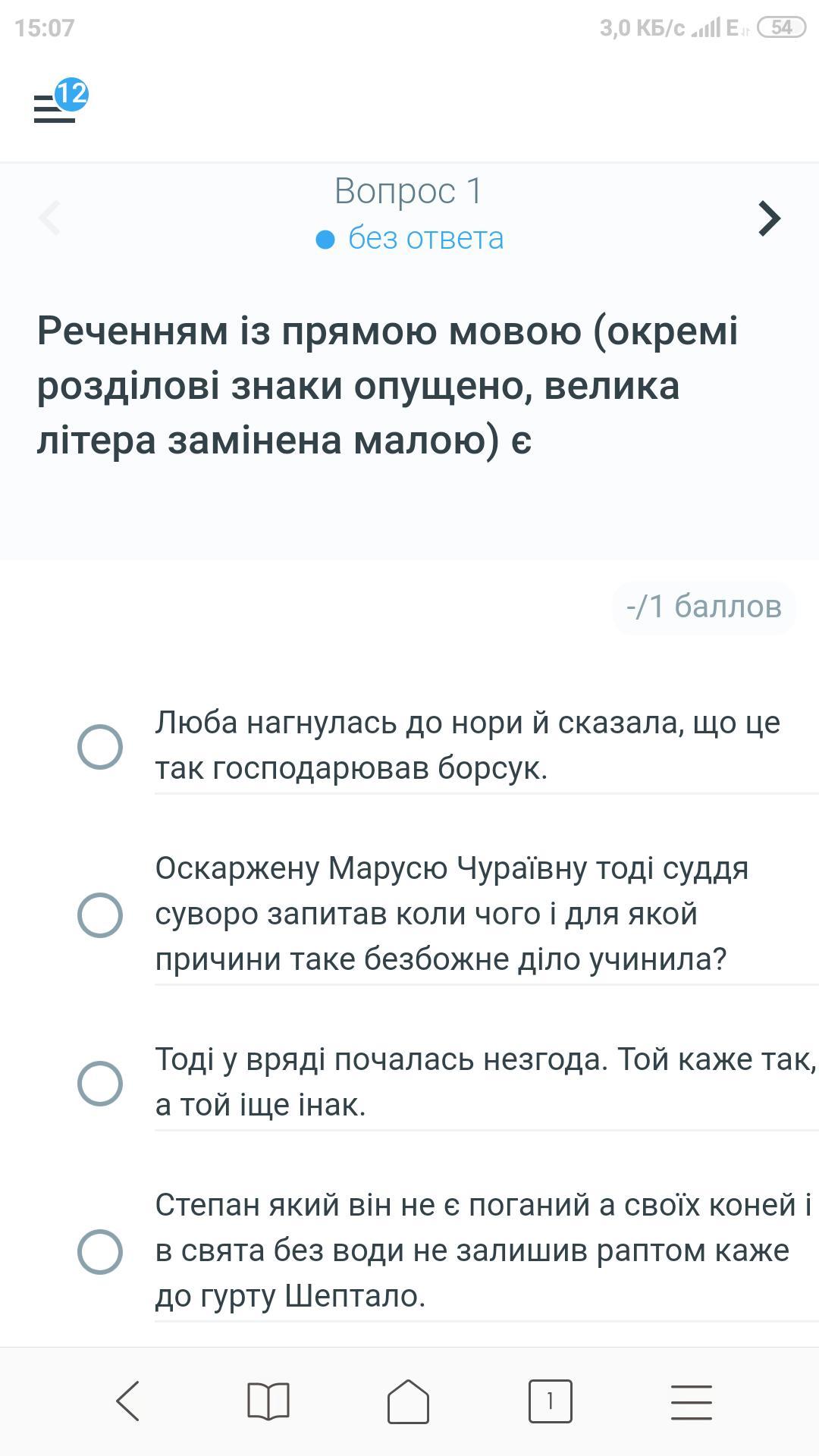
Task: Go to the previous question
Action: coord(50,218)
